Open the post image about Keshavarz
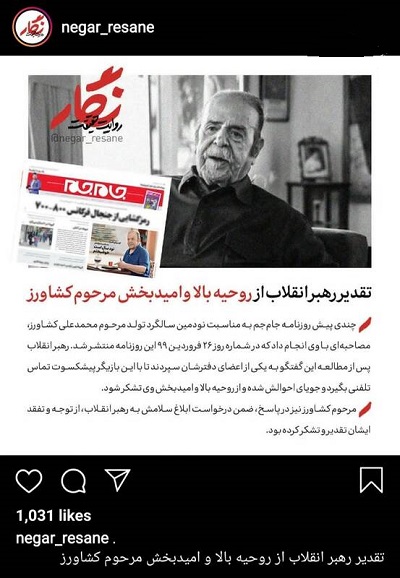The height and width of the screenshot is (578, 400). click(200, 255)
